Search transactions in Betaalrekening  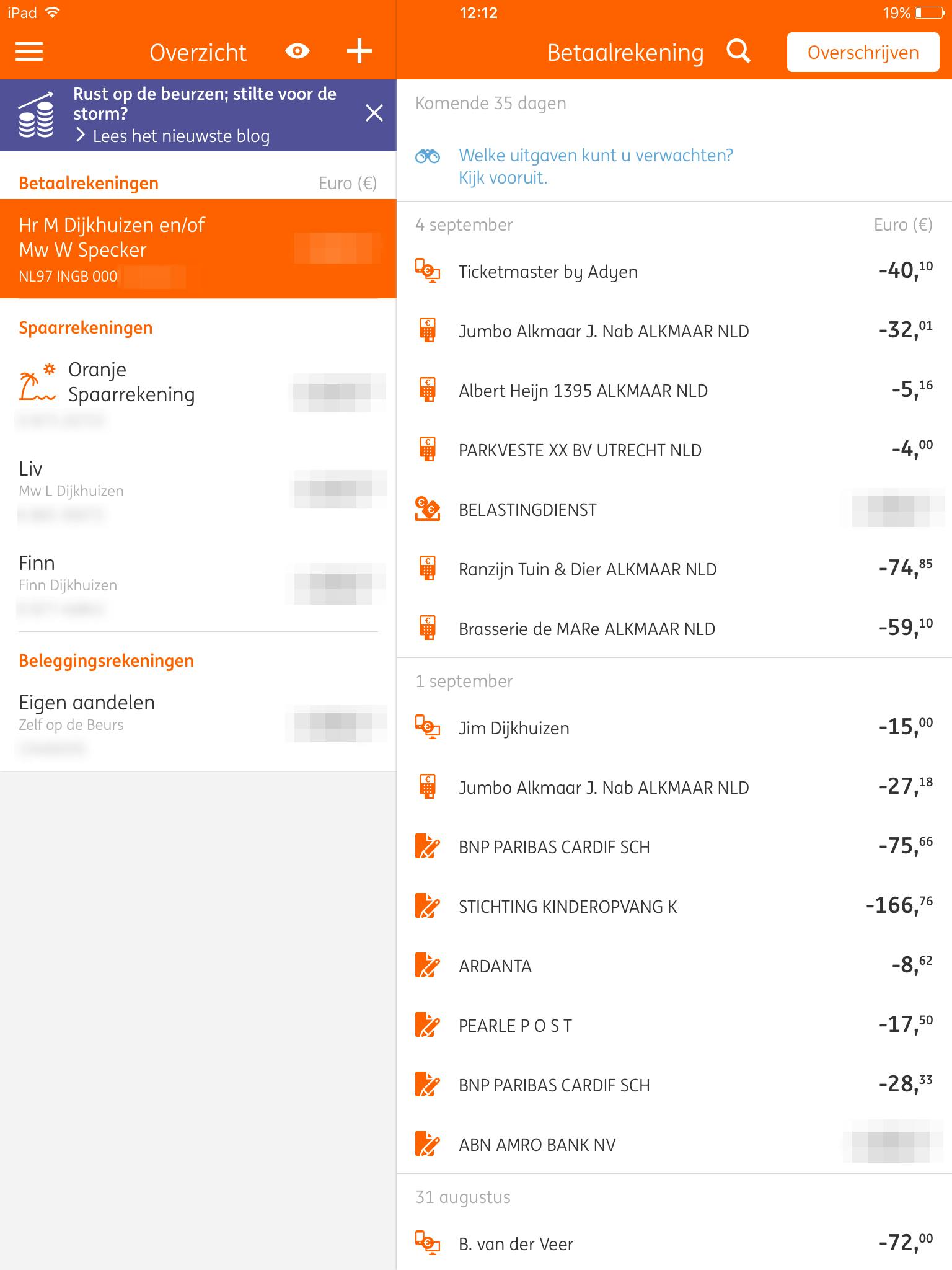[x=738, y=51]
